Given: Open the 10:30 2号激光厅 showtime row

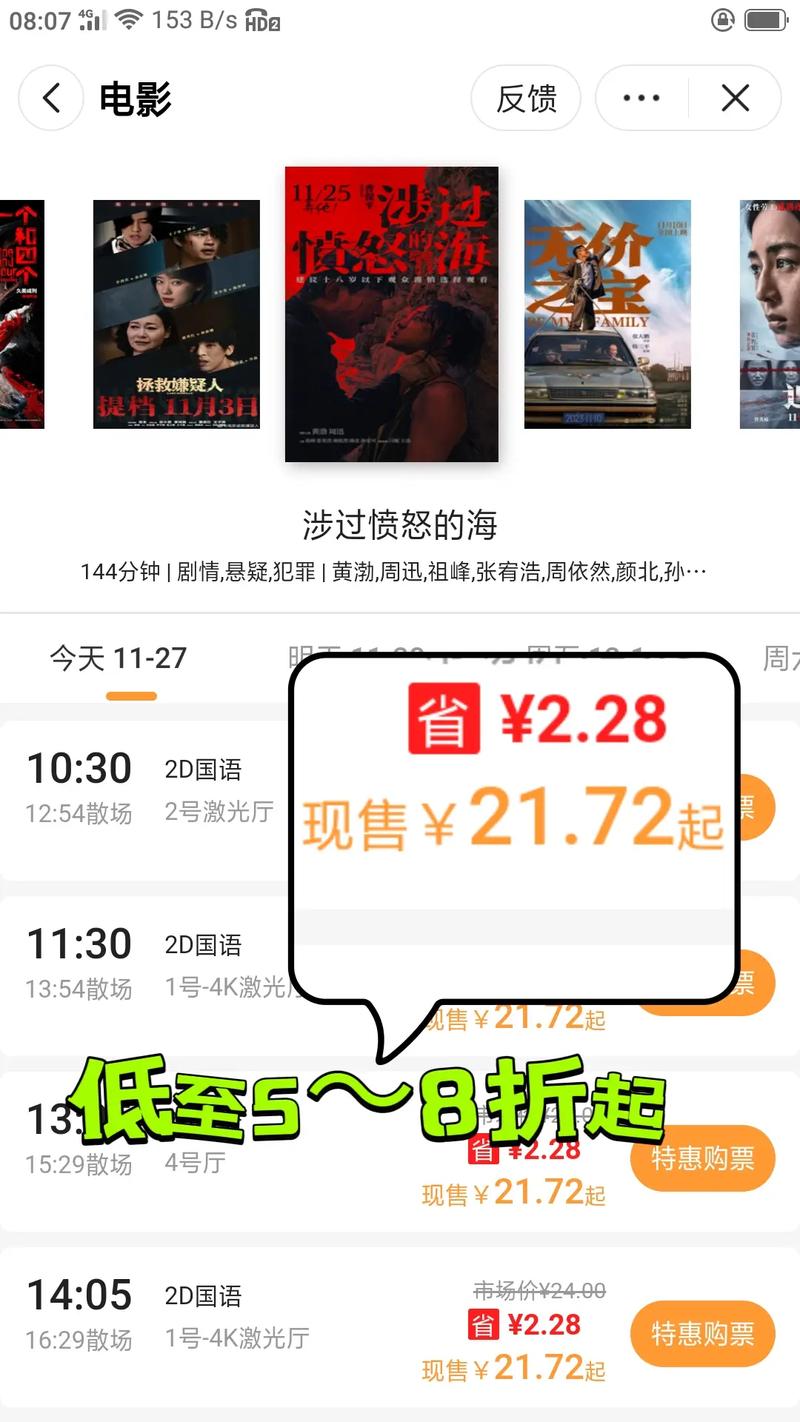Looking at the screenshot, I should coord(400,800).
